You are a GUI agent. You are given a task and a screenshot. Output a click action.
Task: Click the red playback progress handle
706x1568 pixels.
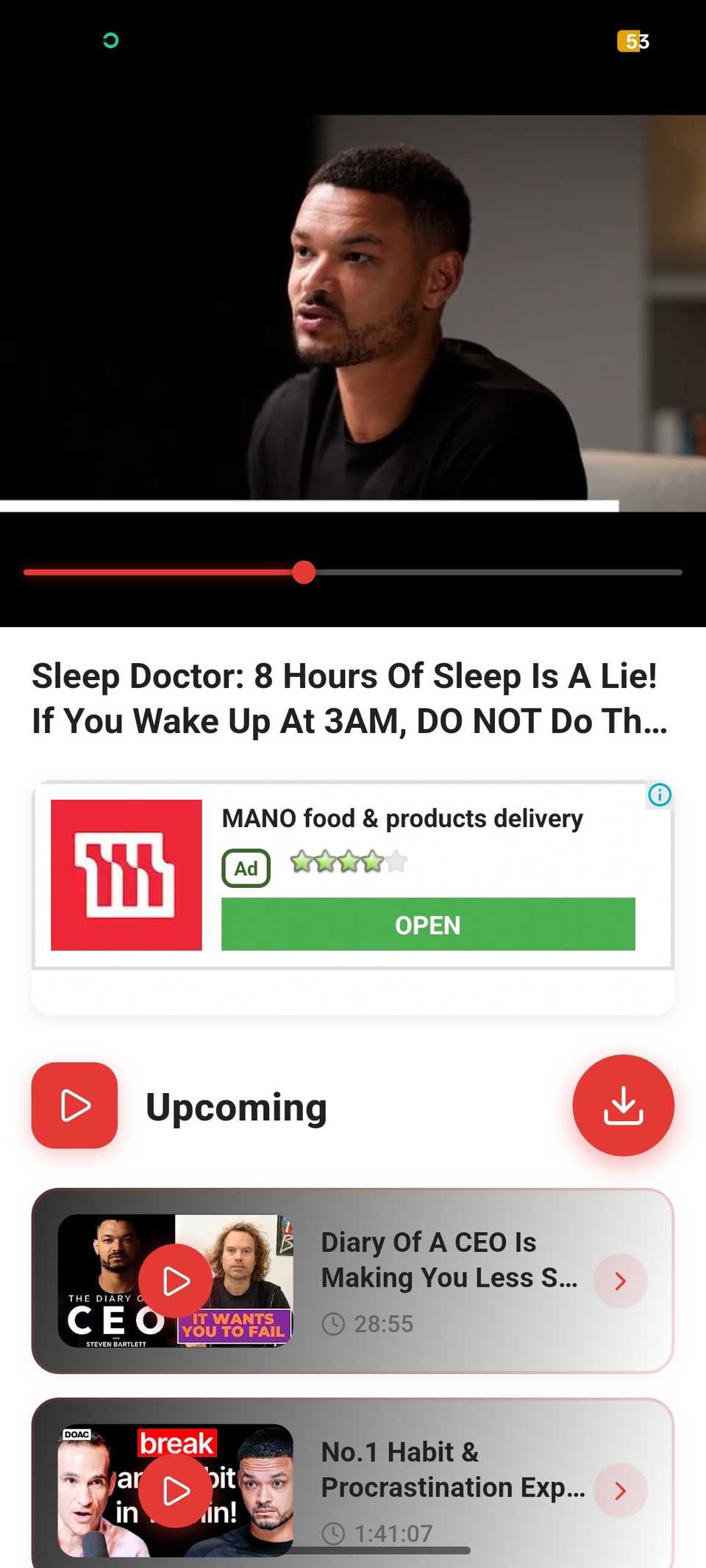[304, 573]
